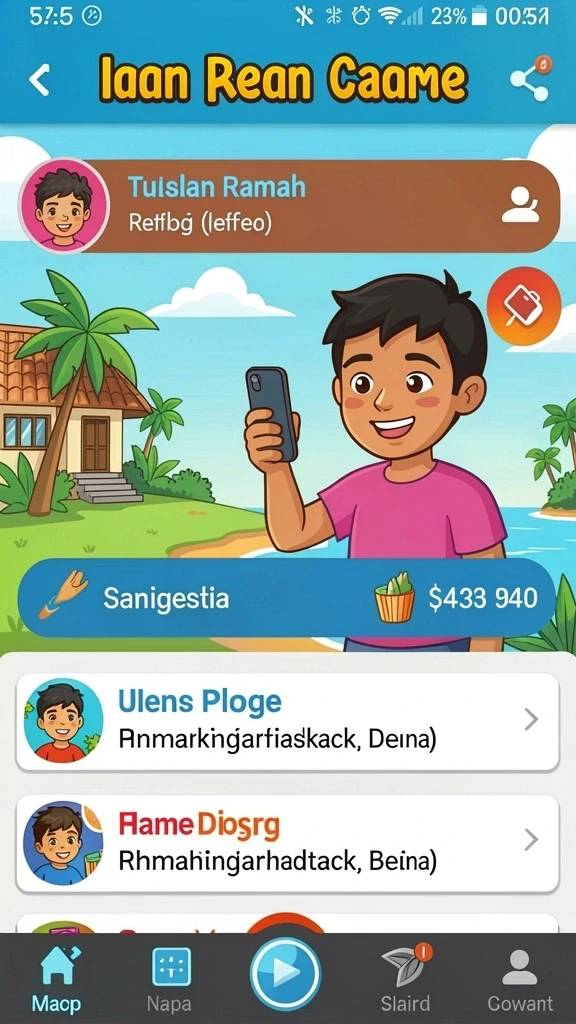Go back with the top-left arrow
The height and width of the screenshot is (1024, 576).
click(39, 80)
